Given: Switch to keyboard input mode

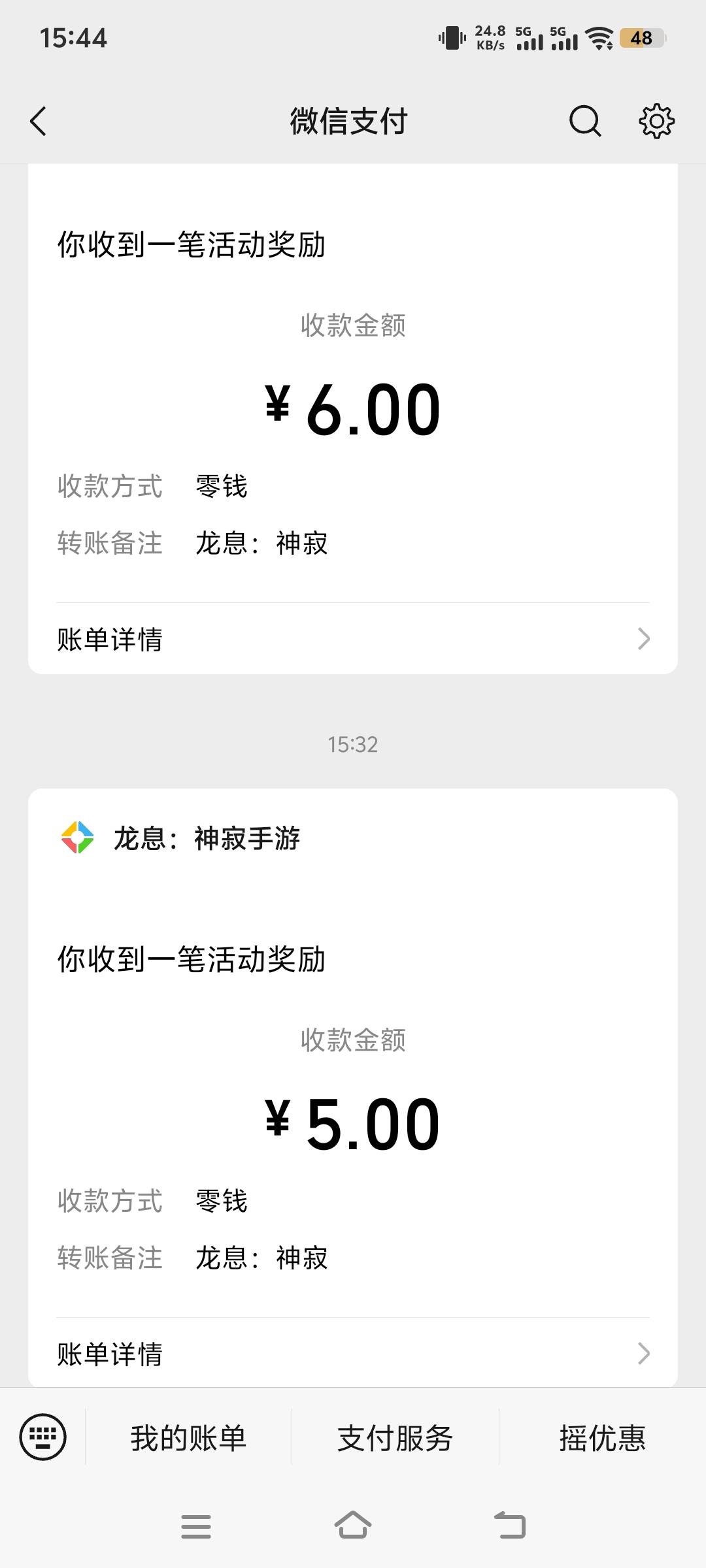Looking at the screenshot, I should pos(43,1437).
